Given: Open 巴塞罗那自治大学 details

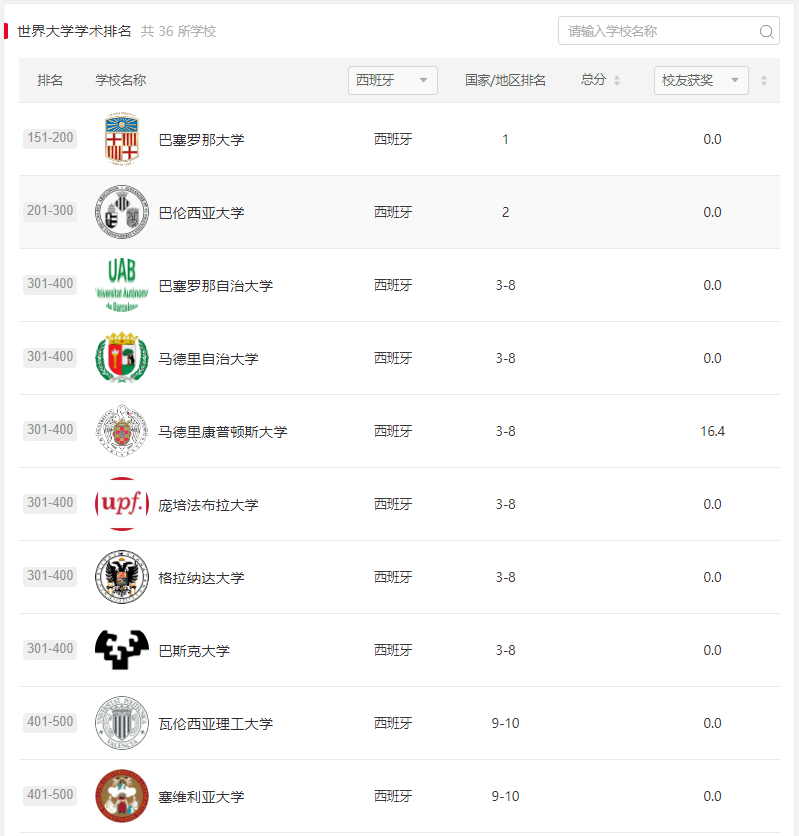Looking at the screenshot, I should pyautogui.click(x=215, y=286).
